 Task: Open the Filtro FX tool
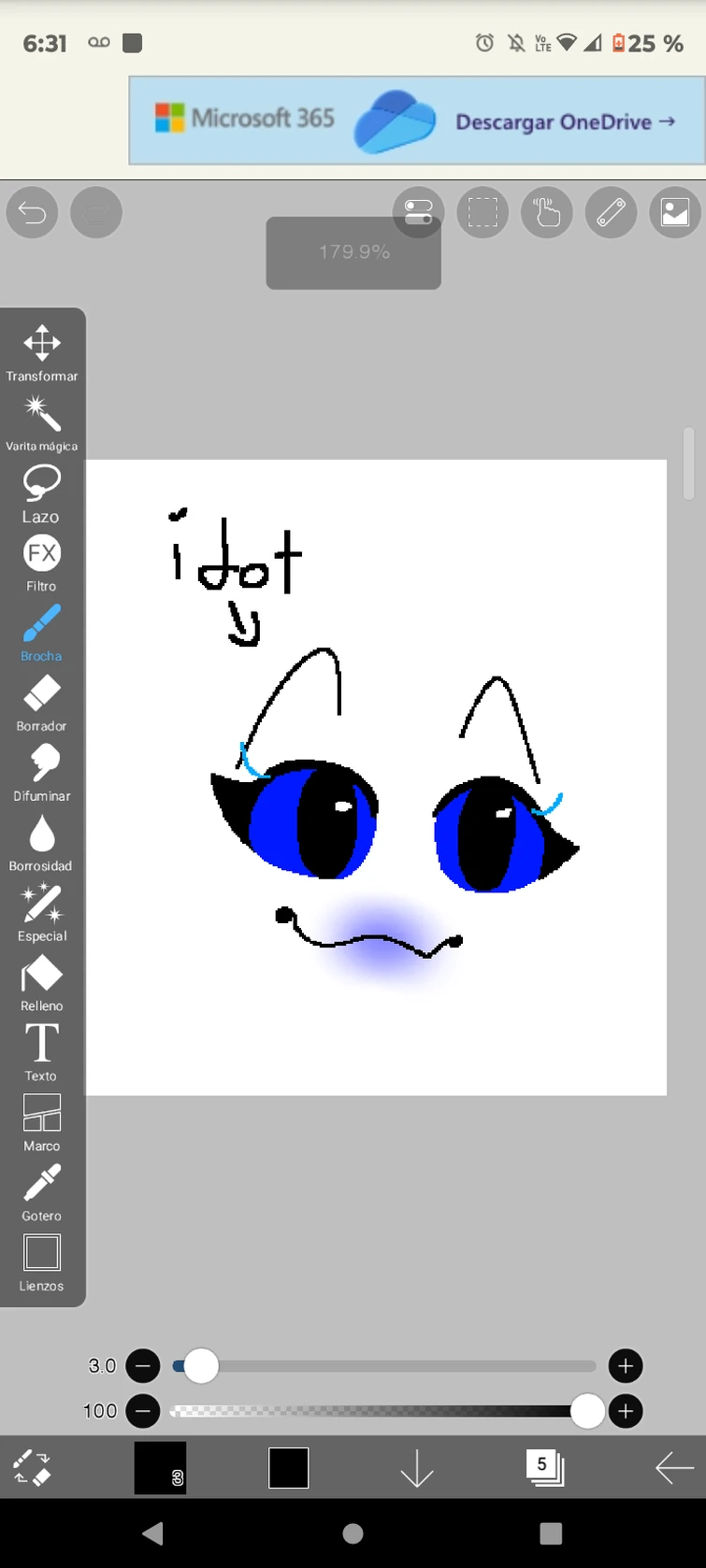pyautogui.click(x=42, y=563)
